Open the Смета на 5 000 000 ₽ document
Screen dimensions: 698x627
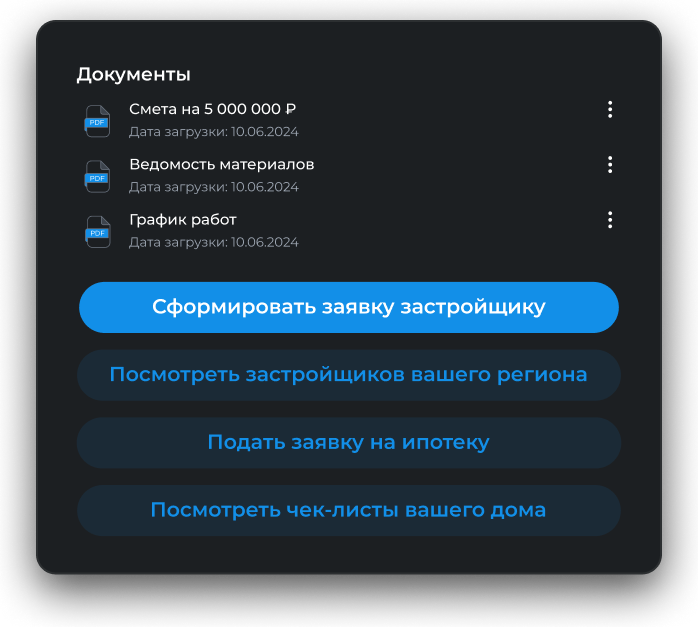[x=212, y=109]
